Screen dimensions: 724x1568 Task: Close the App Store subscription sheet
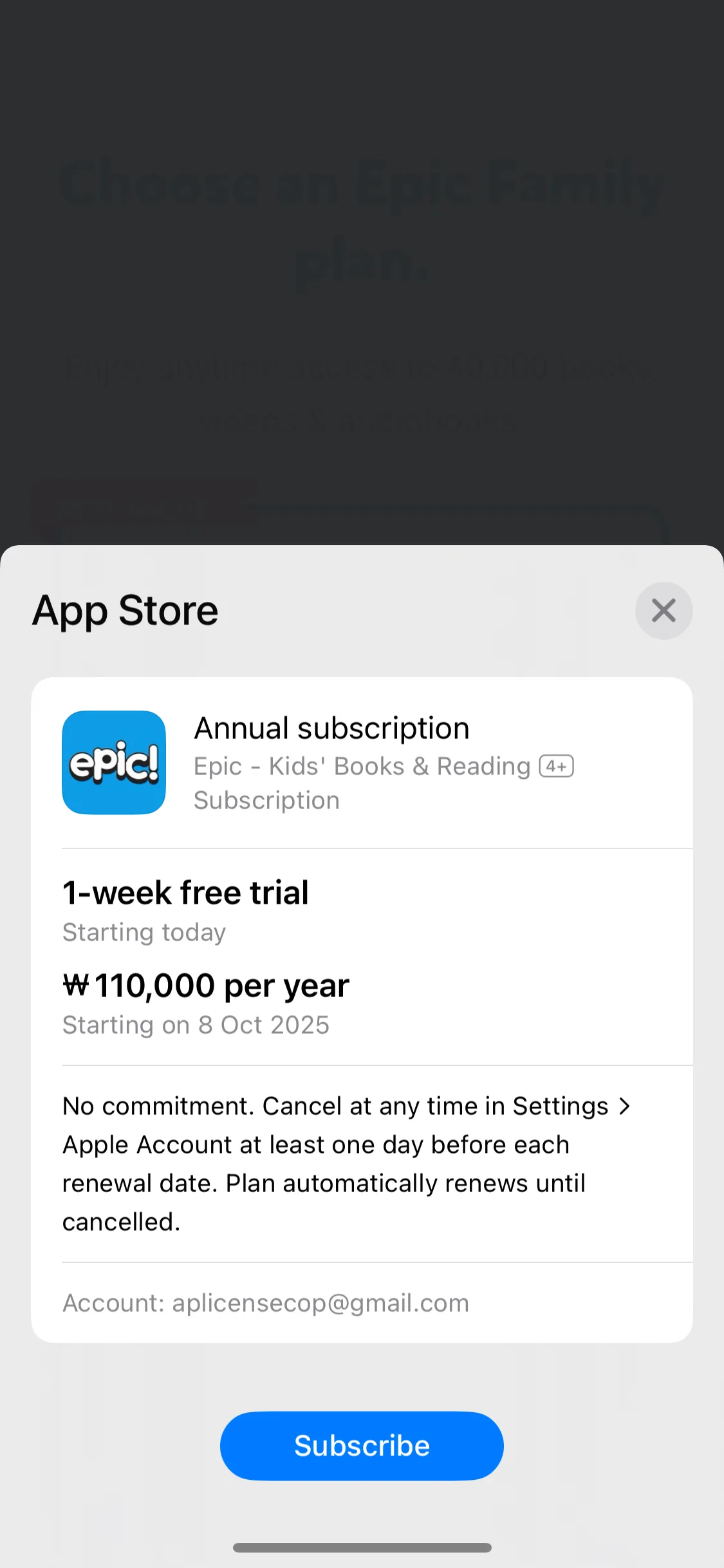coord(664,610)
